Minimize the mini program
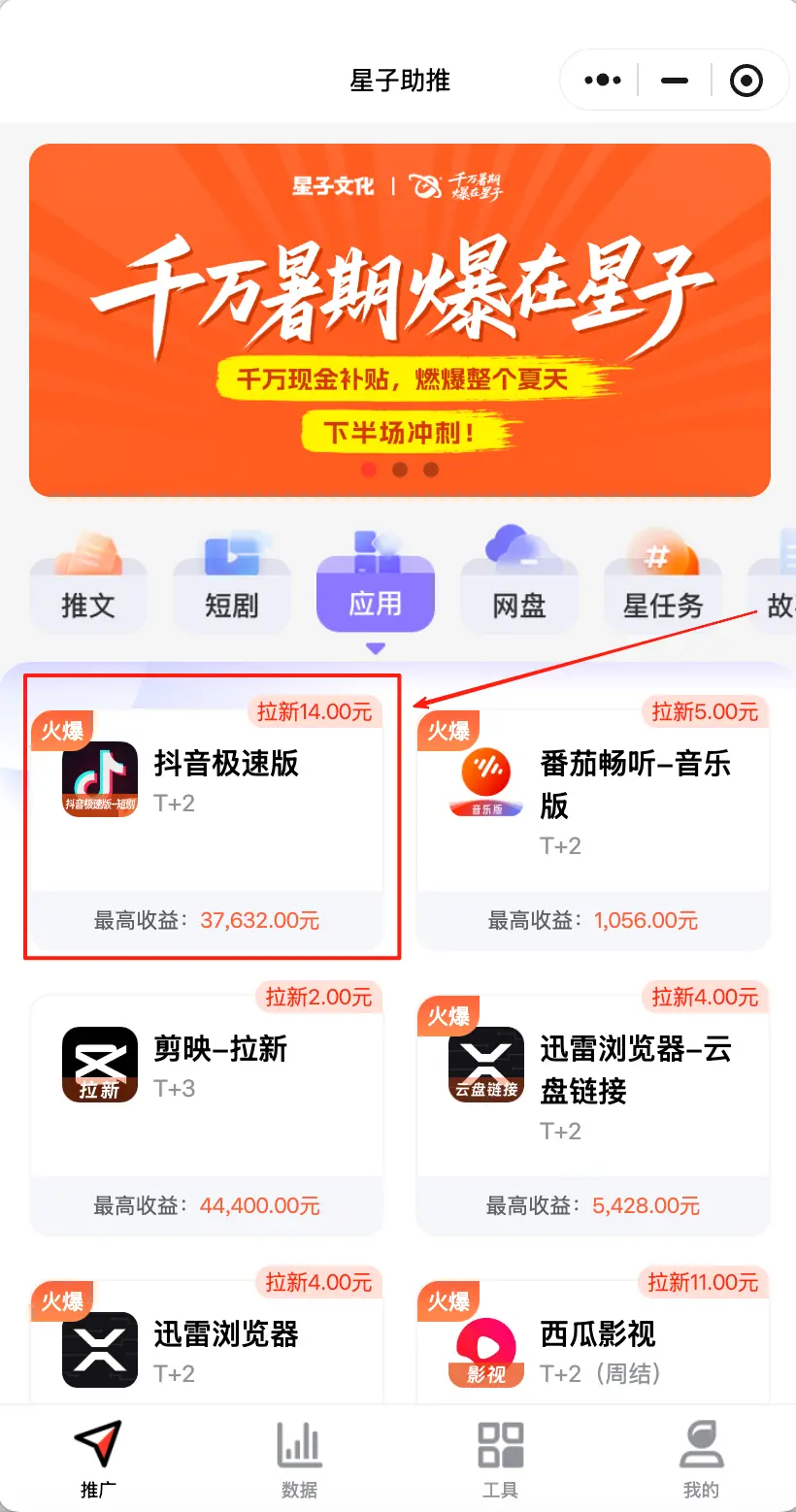 coord(674,81)
